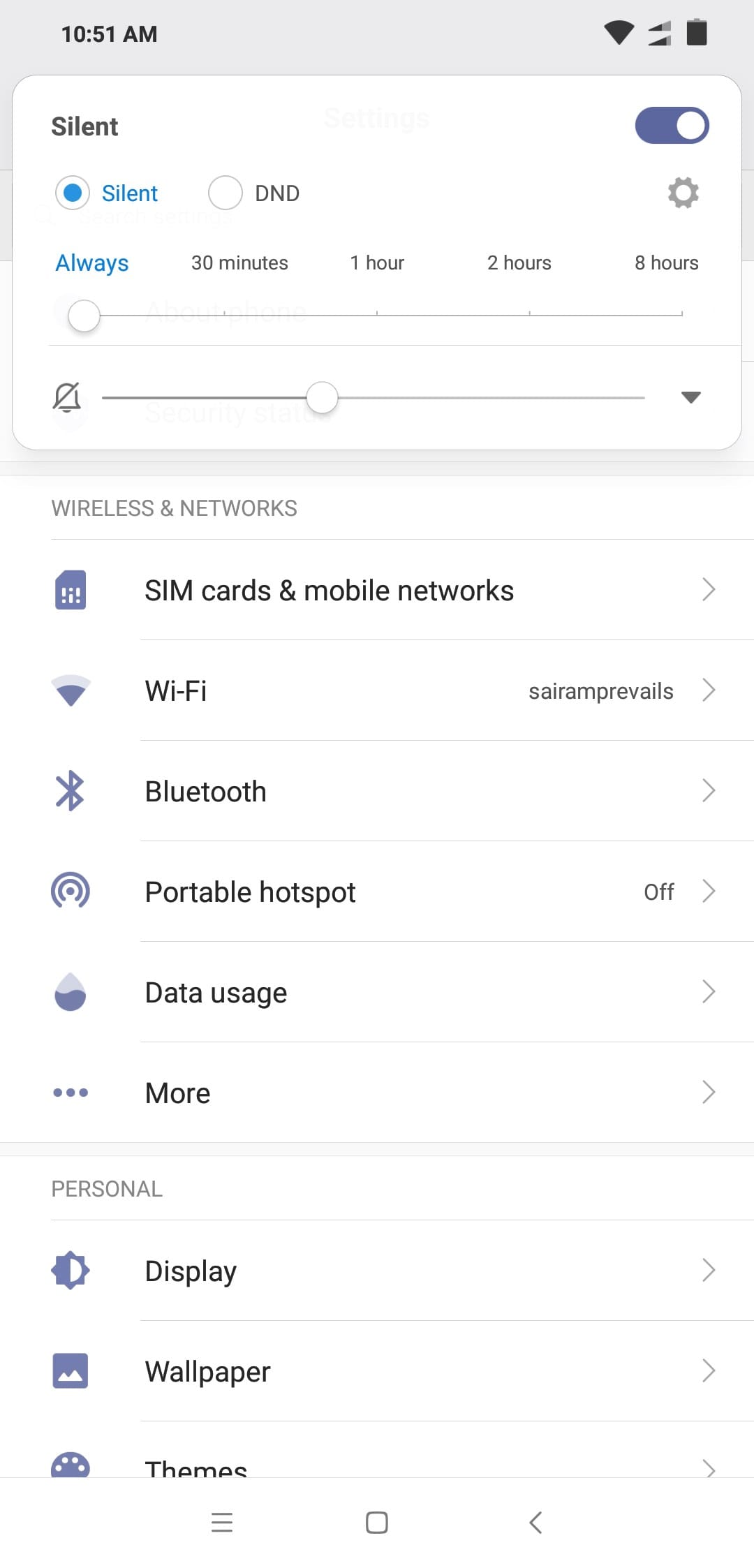The height and width of the screenshot is (1568, 754).
Task: Open sound settings gear icon
Action: click(x=683, y=193)
